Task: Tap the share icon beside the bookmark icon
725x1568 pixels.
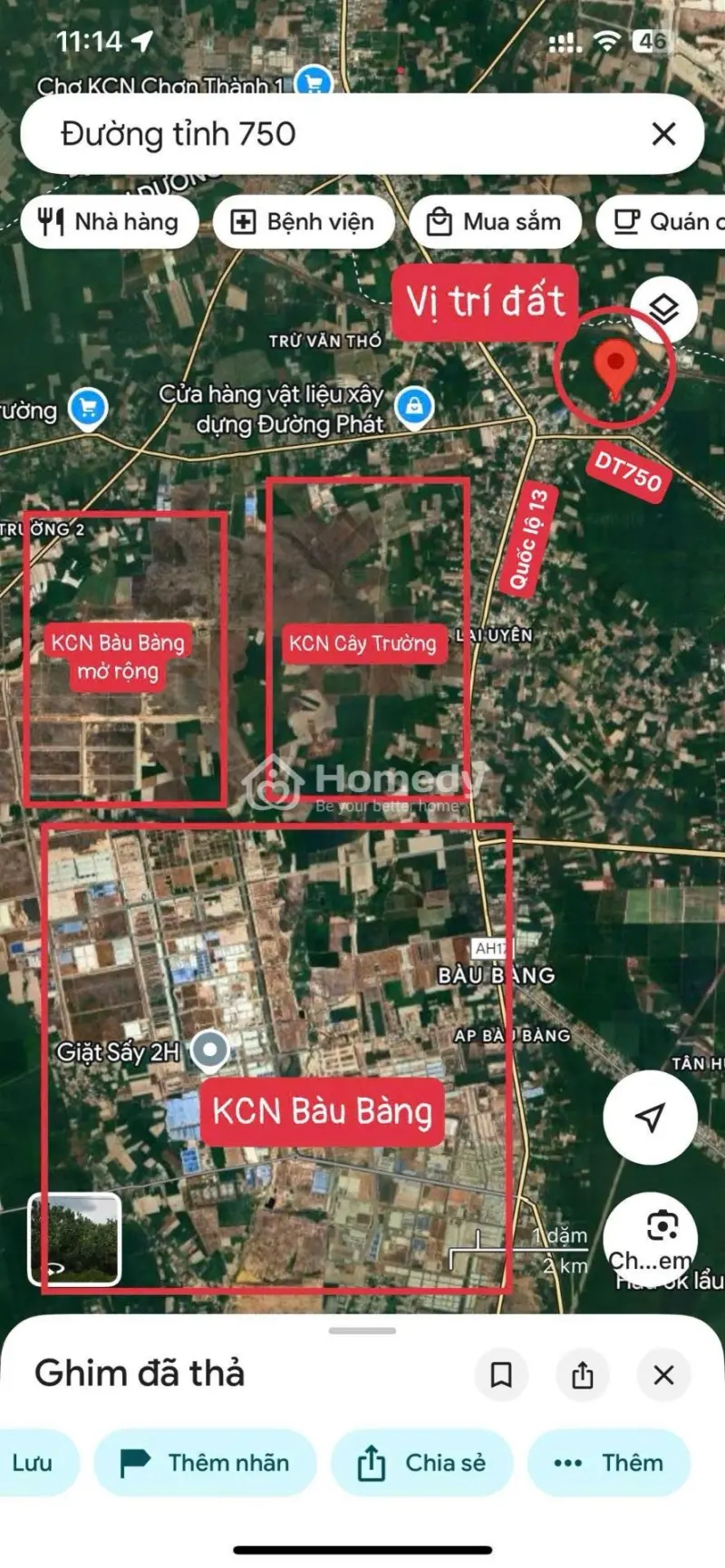Action: 583,1373
